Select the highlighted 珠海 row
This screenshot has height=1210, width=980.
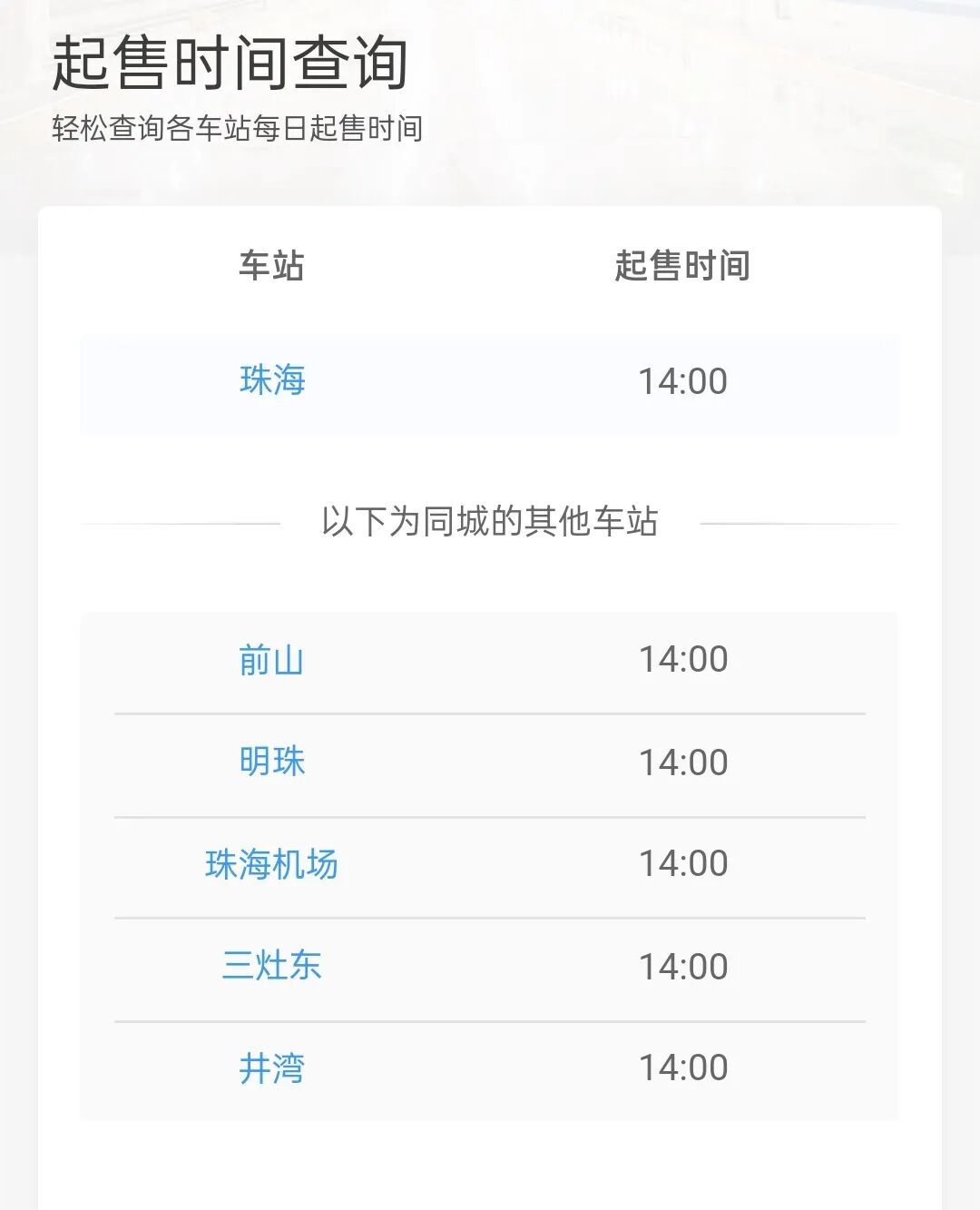[x=490, y=382]
